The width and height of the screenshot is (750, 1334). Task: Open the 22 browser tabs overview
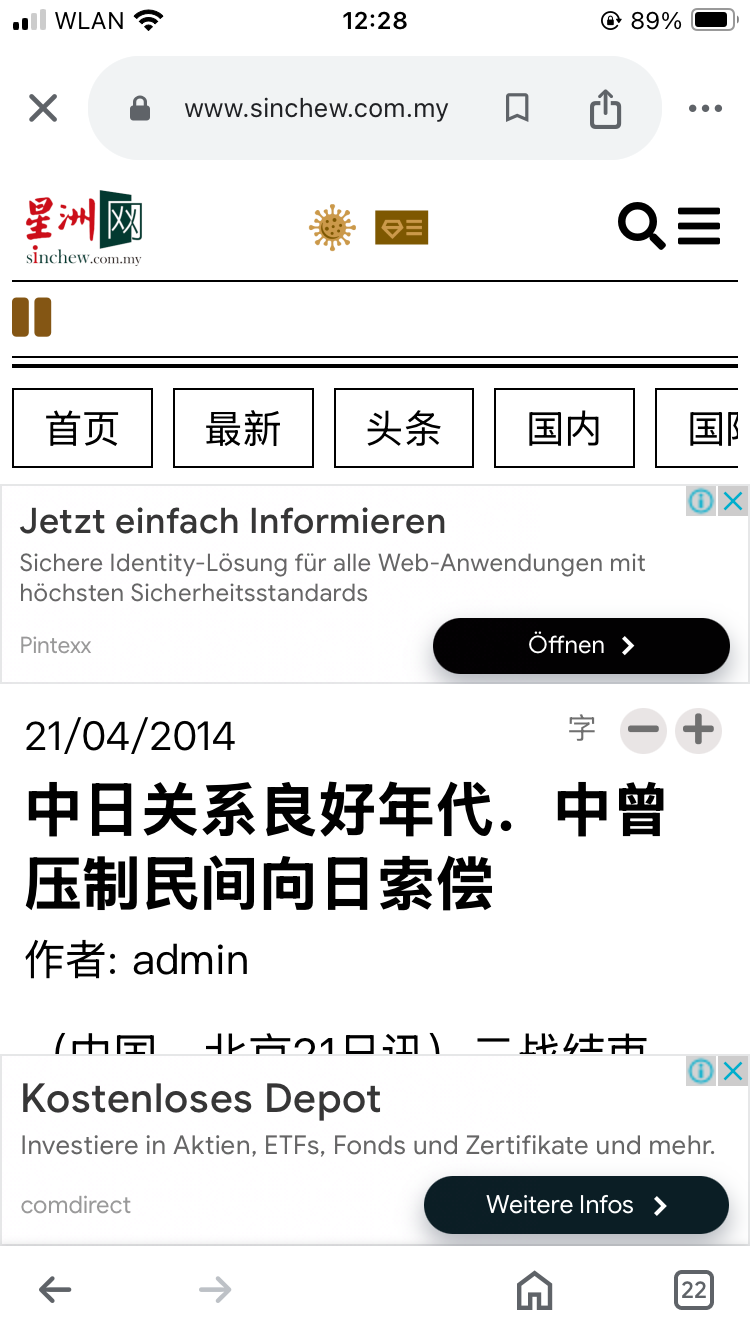(x=693, y=1289)
